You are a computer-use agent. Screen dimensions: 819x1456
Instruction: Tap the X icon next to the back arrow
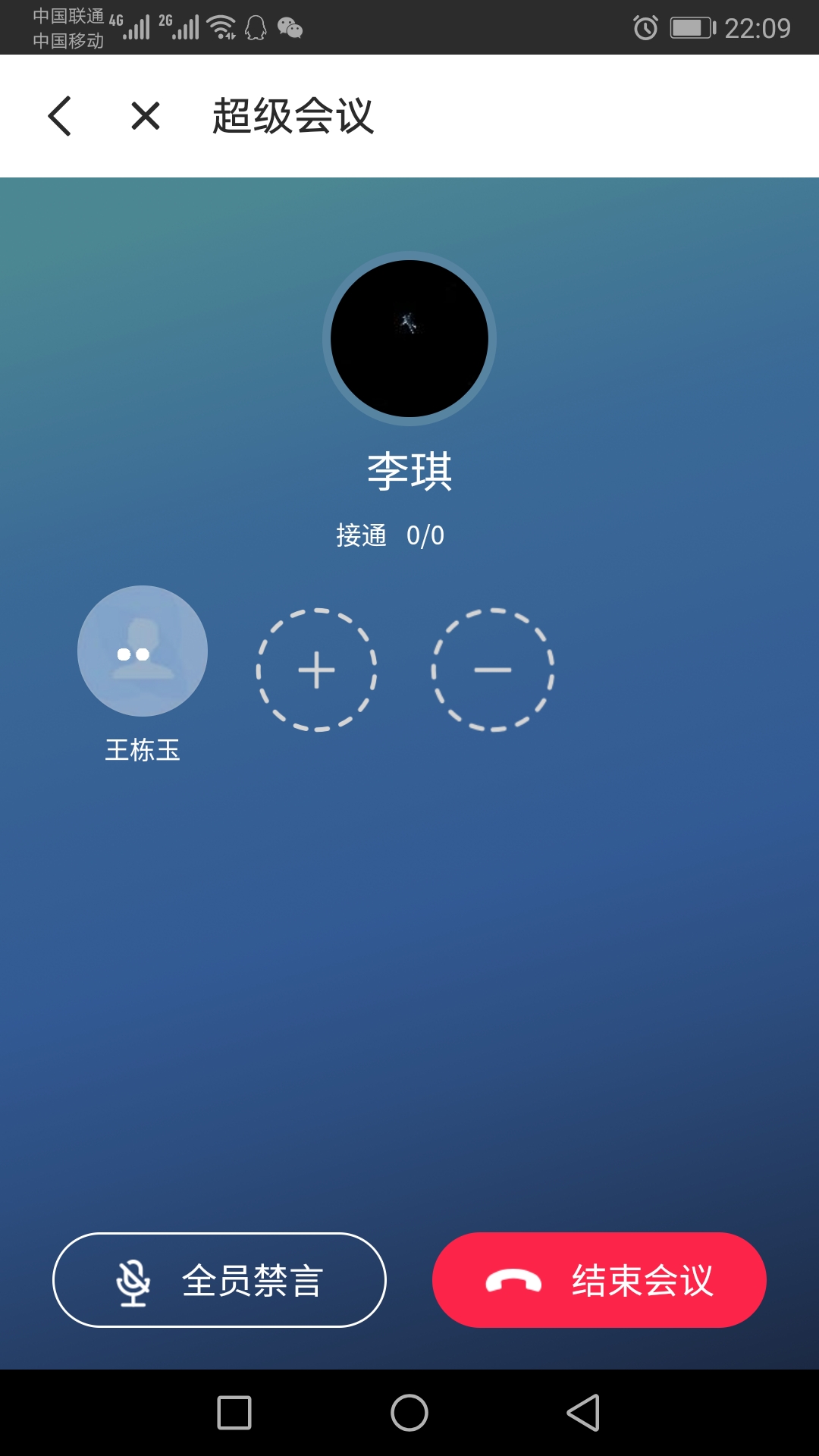click(x=144, y=116)
